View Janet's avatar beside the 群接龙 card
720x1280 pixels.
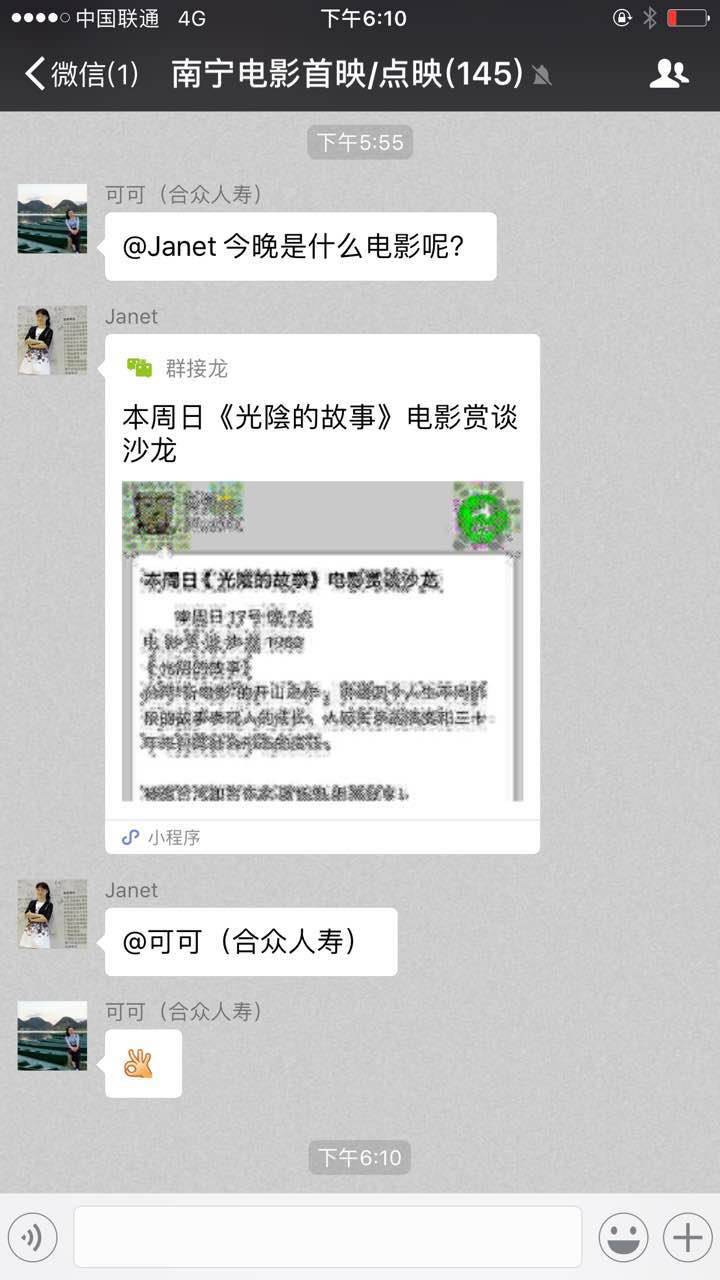click(52, 340)
